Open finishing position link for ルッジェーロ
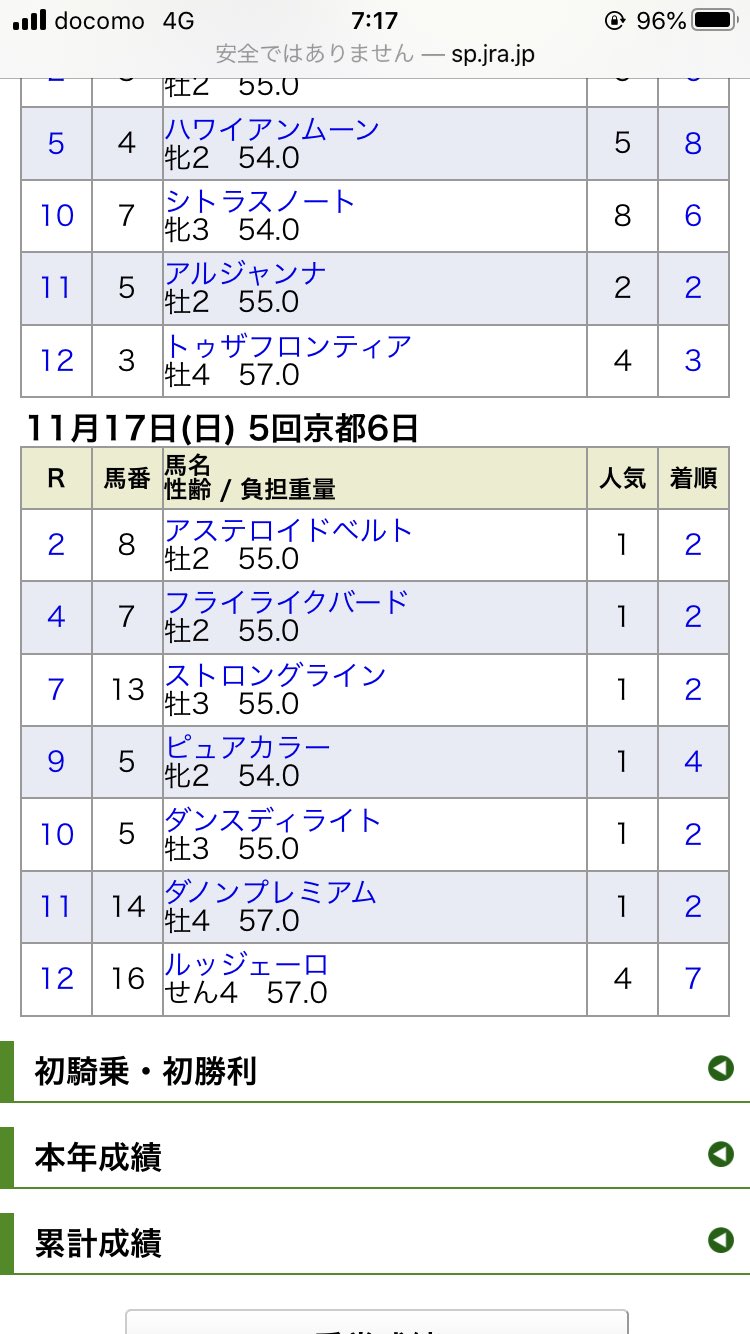Image resolution: width=750 pixels, height=1334 pixels. pyautogui.click(x=693, y=979)
